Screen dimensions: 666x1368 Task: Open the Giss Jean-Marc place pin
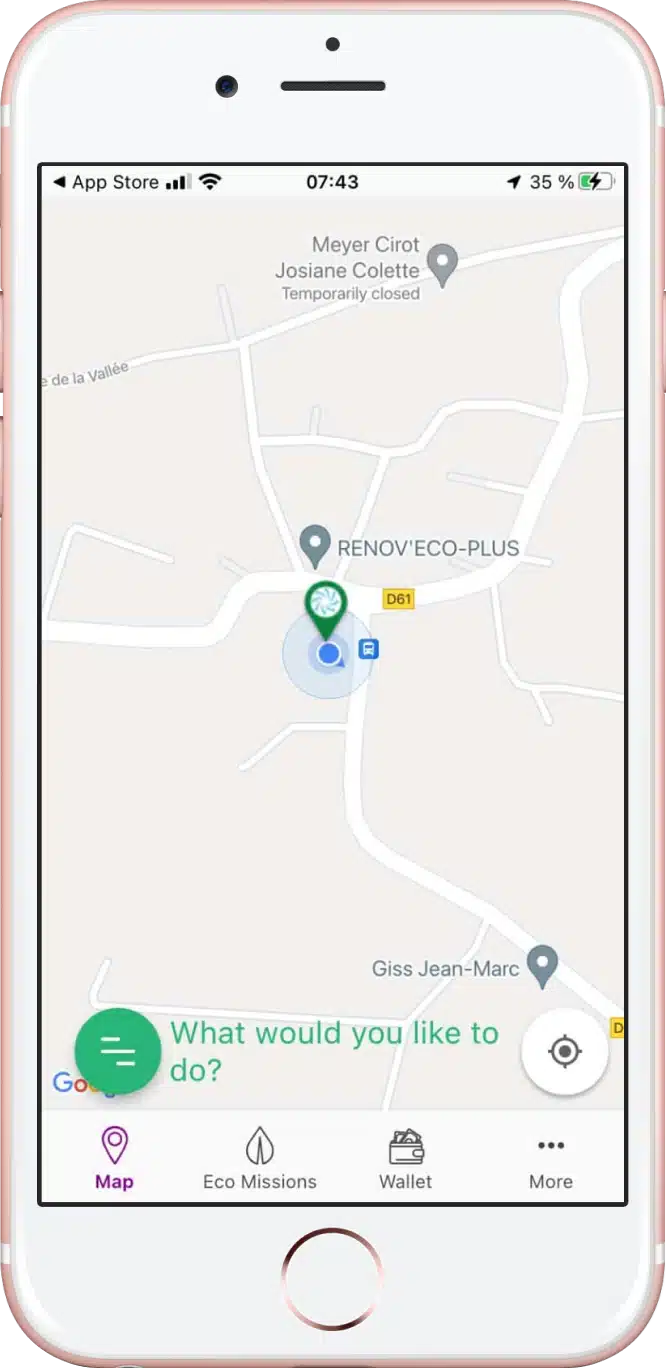point(542,965)
